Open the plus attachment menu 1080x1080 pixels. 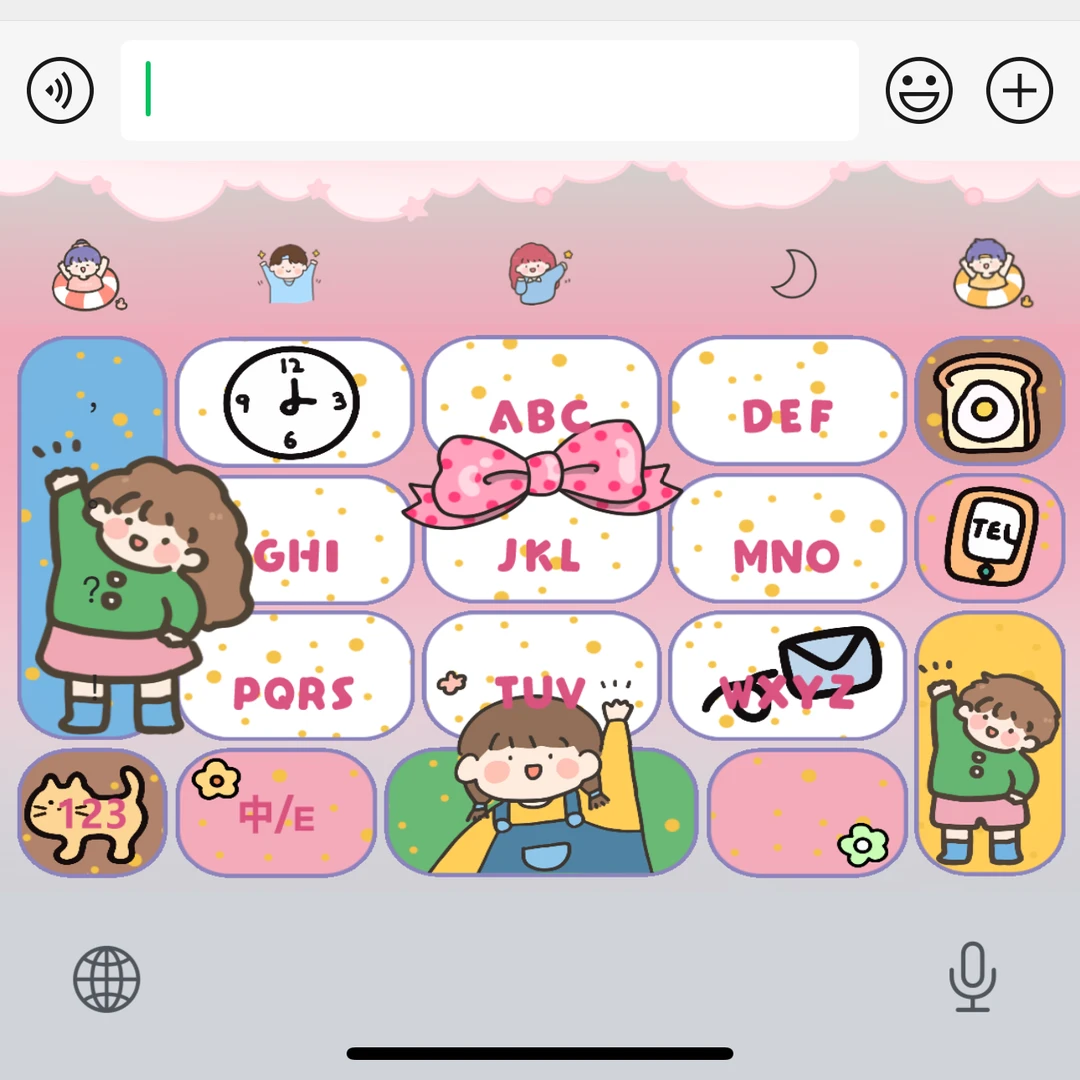[x=1019, y=91]
